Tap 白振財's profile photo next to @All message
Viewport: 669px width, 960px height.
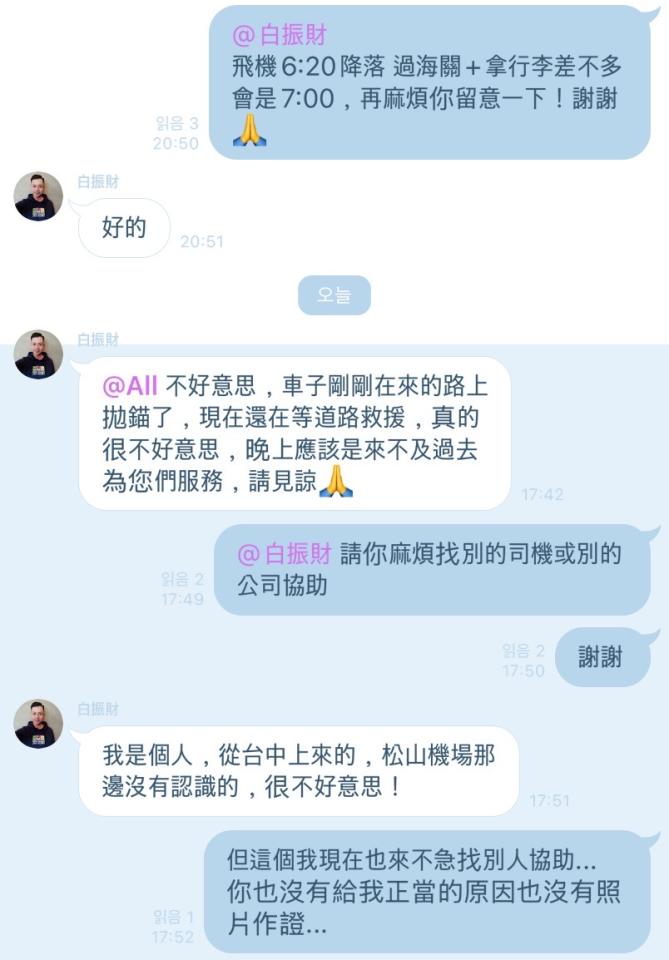[39, 355]
